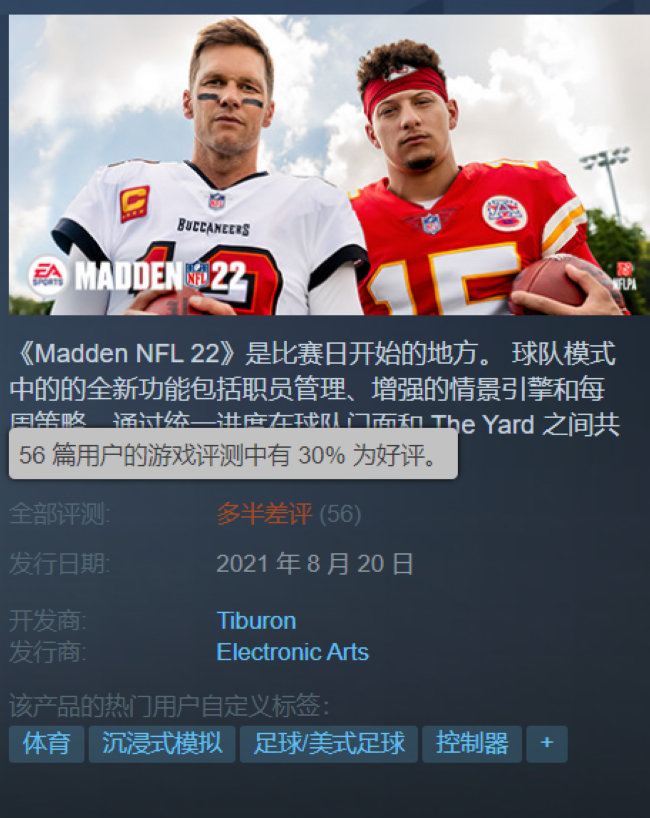View the 多半差评 reviews summary
This screenshot has width=650, height=818.
tap(264, 515)
